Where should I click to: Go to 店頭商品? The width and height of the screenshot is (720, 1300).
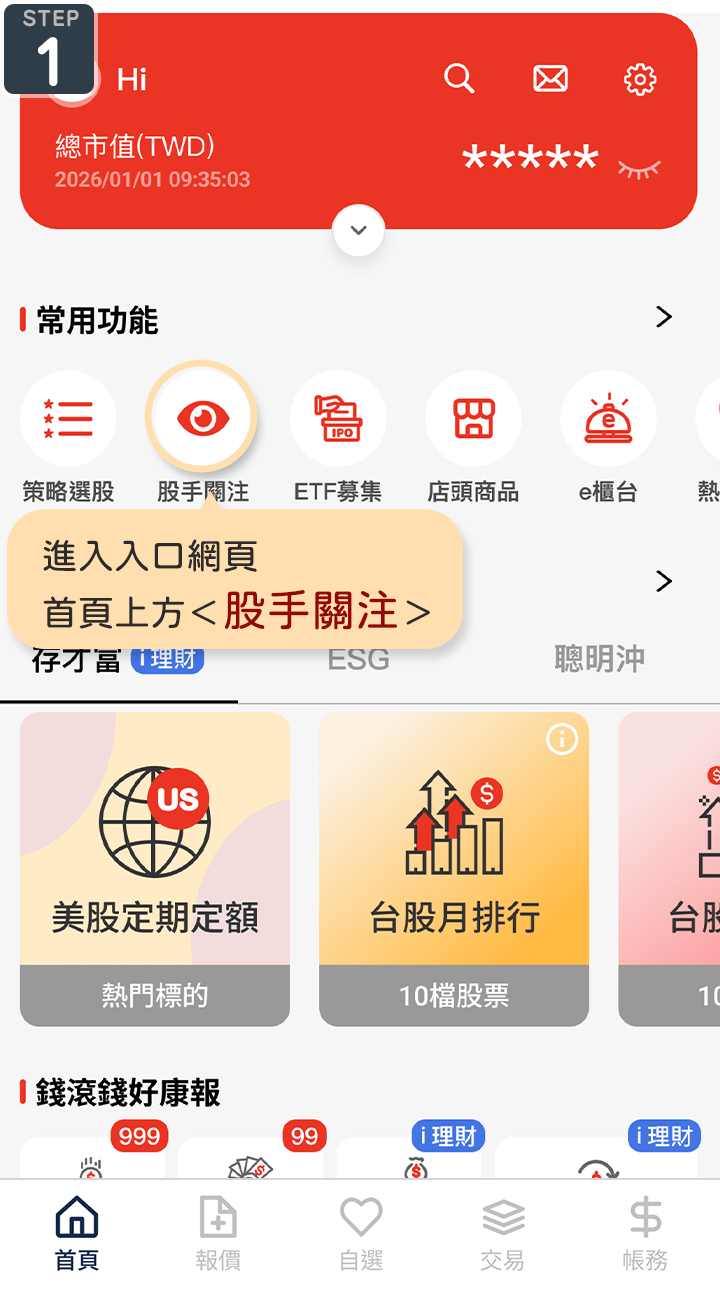[473, 420]
